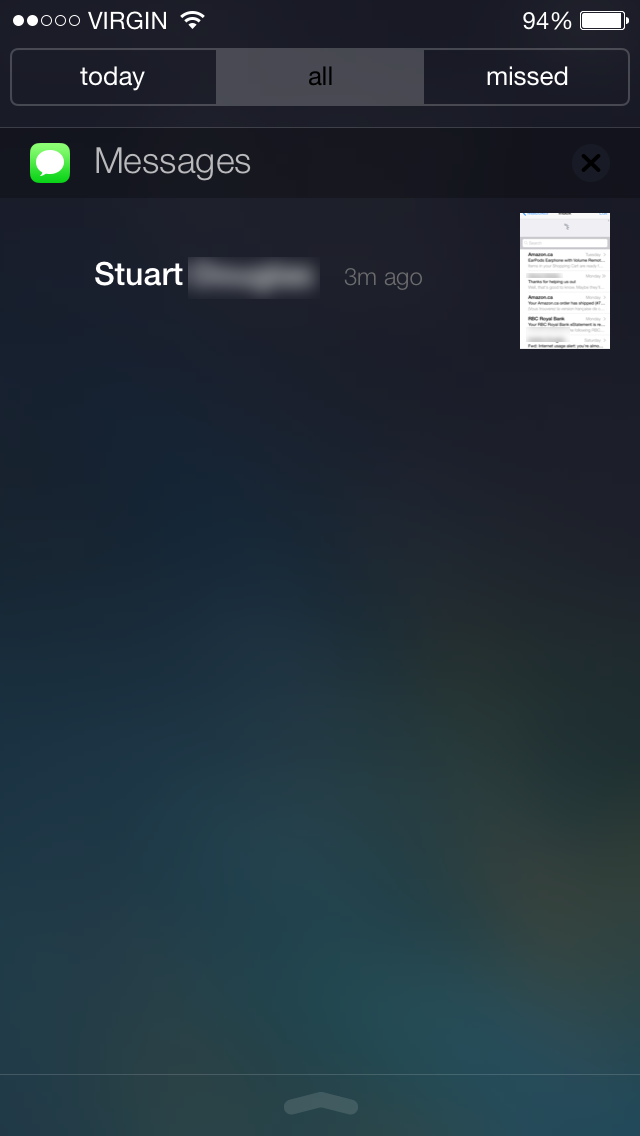Tap the grabber handle to close Notification Center
This screenshot has height=1136, width=640.
[320, 1103]
